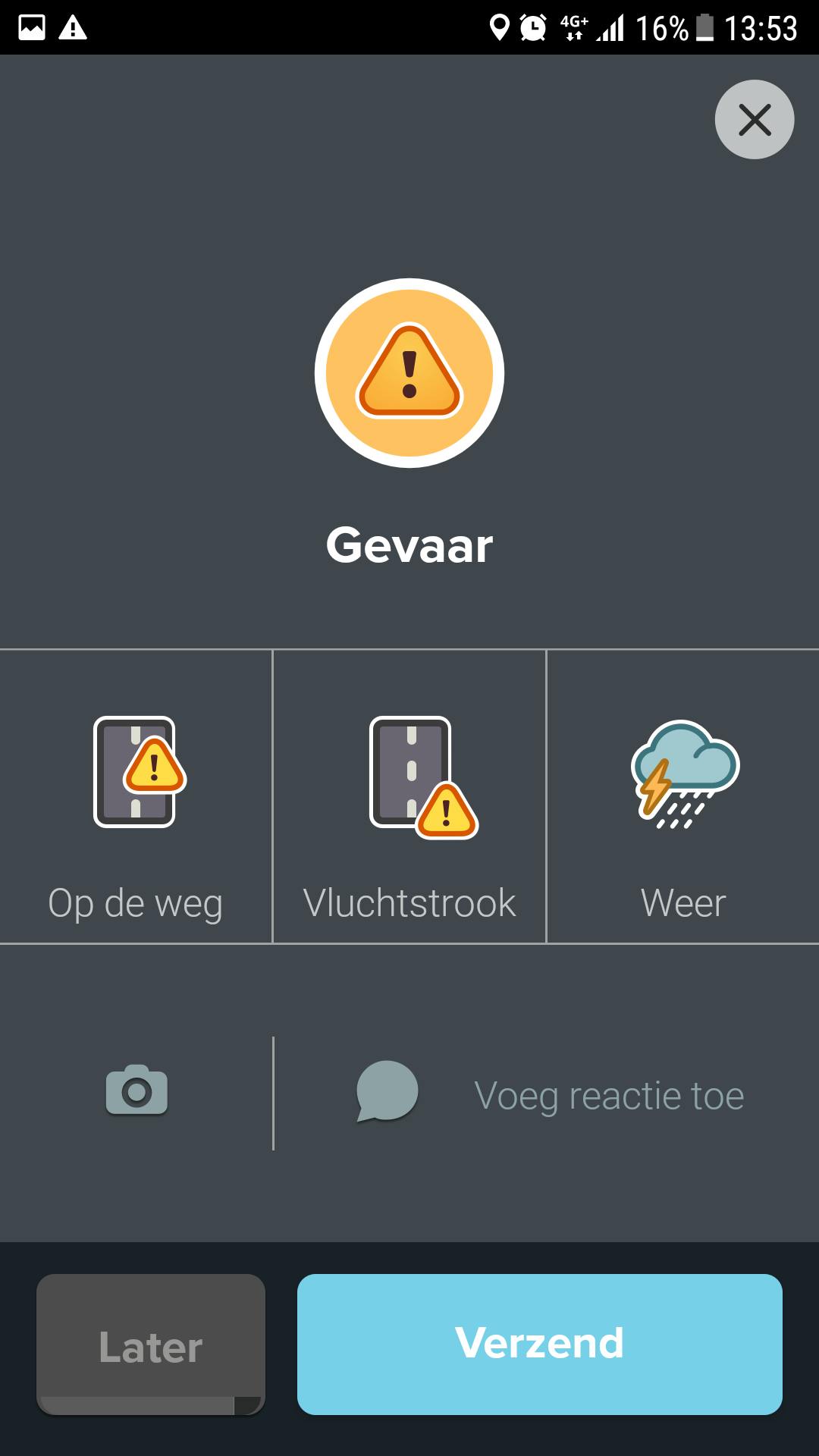Tap the alarm clock icon in the status bar
Image resolution: width=819 pixels, height=1456 pixels.
pyautogui.click(x=531, y=25)
